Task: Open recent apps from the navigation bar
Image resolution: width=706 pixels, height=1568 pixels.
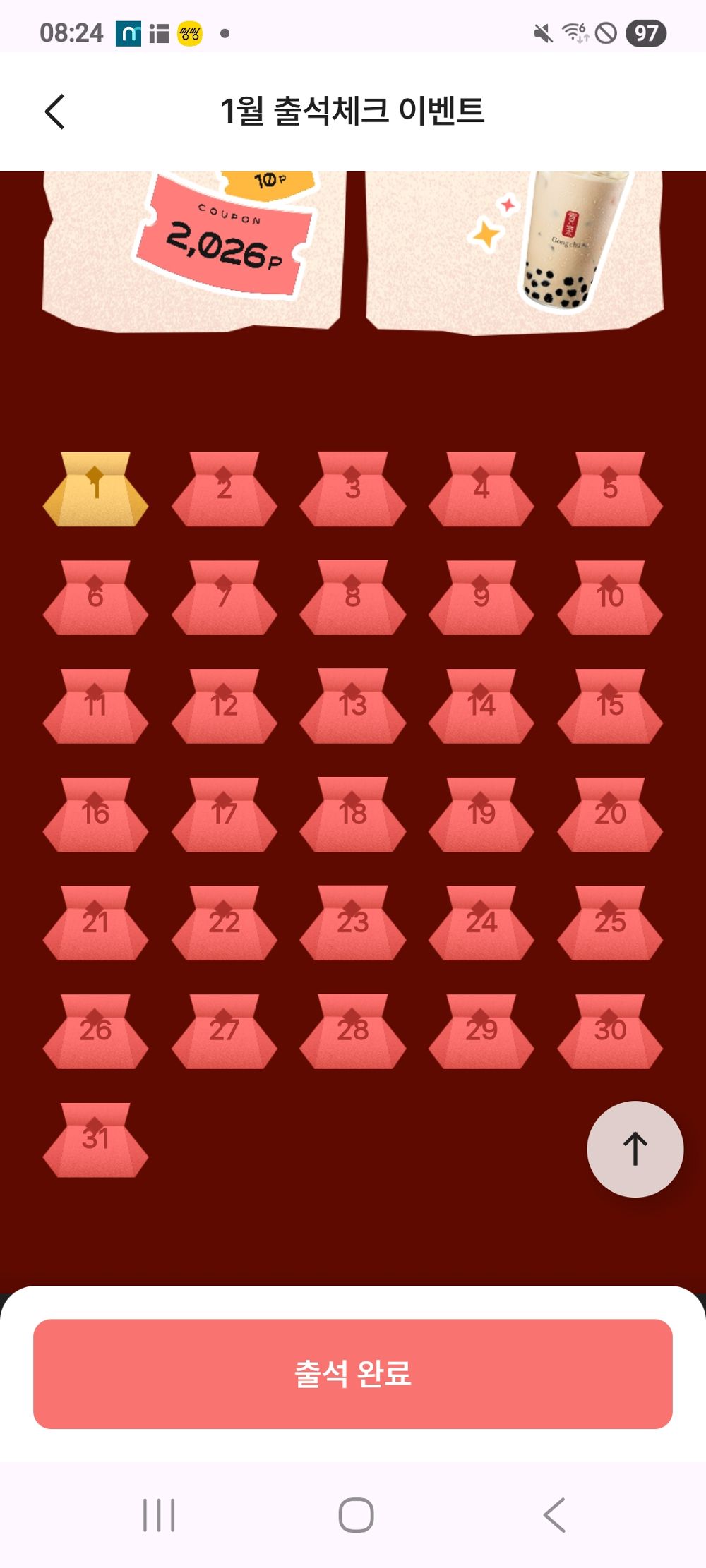Action: (x=159, y=1514)
